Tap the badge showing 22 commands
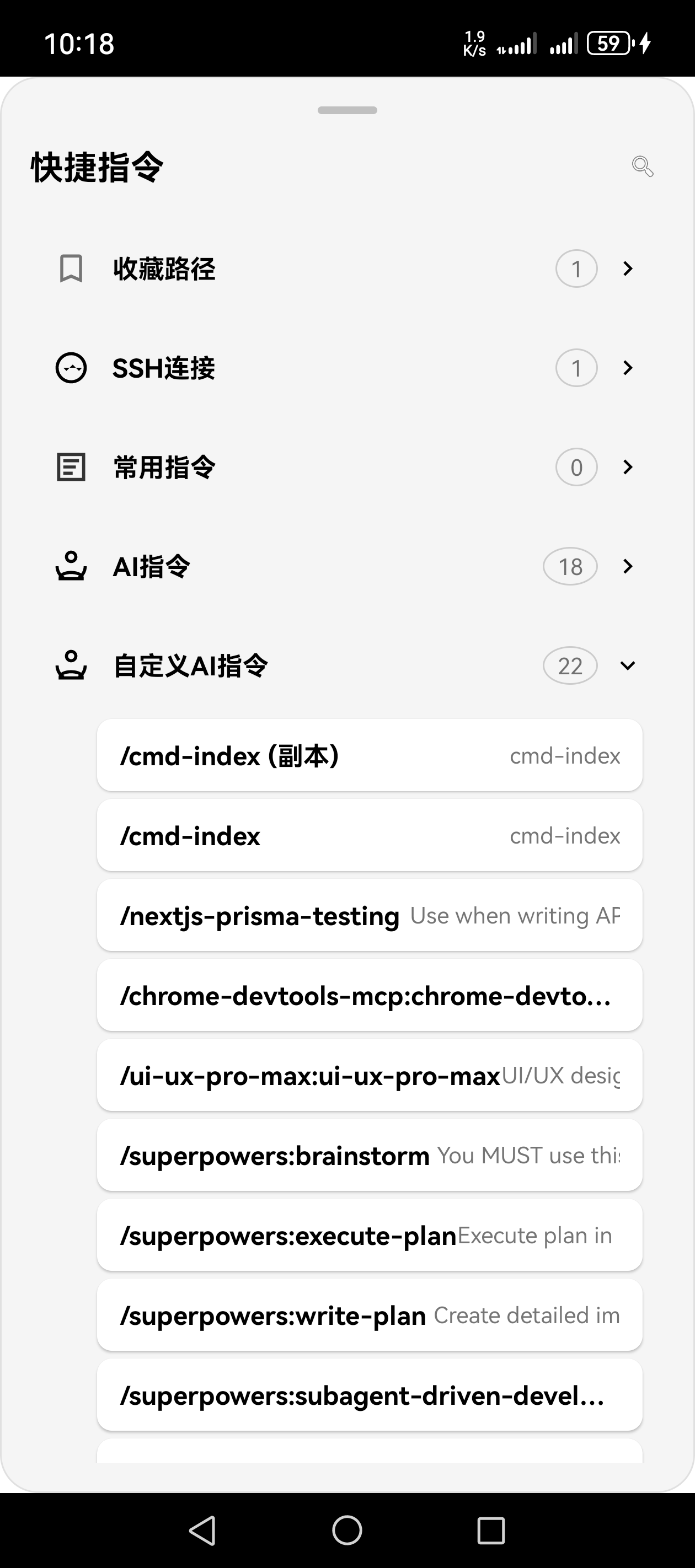Screen dimensions: 695x1568 (x=569, y=665)
